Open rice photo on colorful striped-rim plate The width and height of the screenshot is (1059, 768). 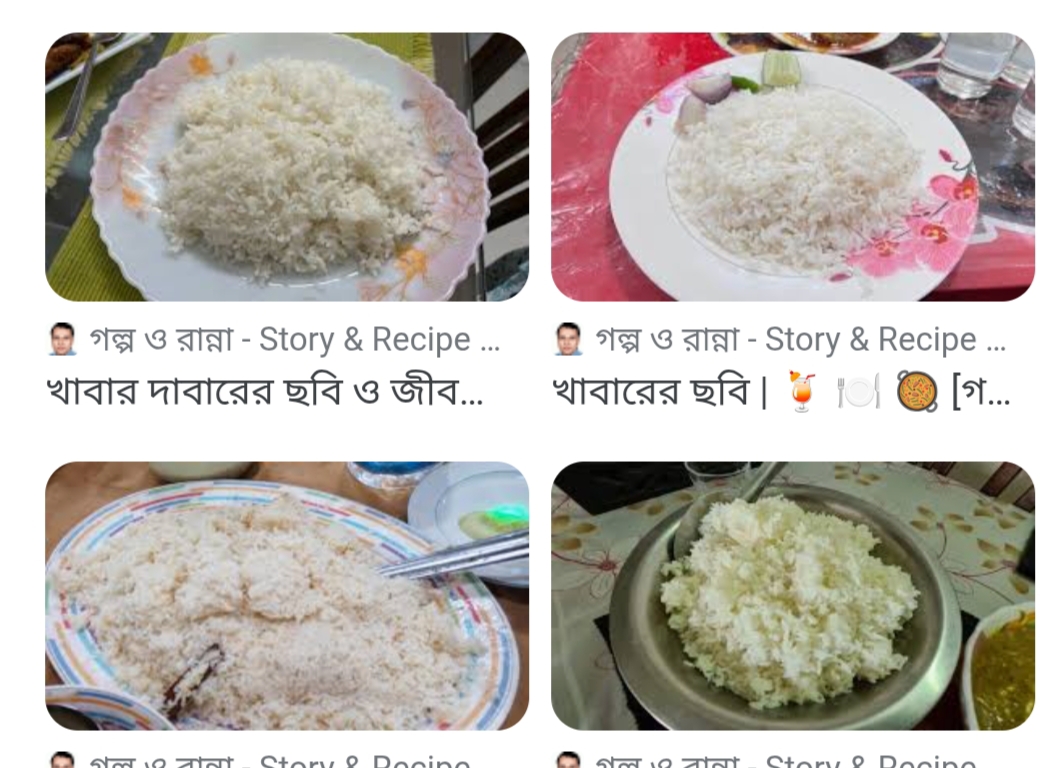(x=287, y=595)
